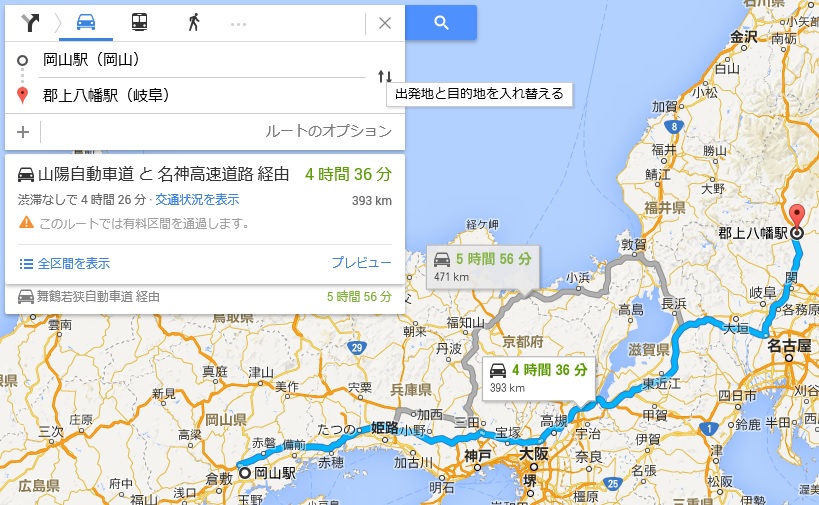Image resolution: width=819 pixels, height=505 pixels.
Task: Tap the 4時間36分 route label on map
Action: click(x=537, y=376)
